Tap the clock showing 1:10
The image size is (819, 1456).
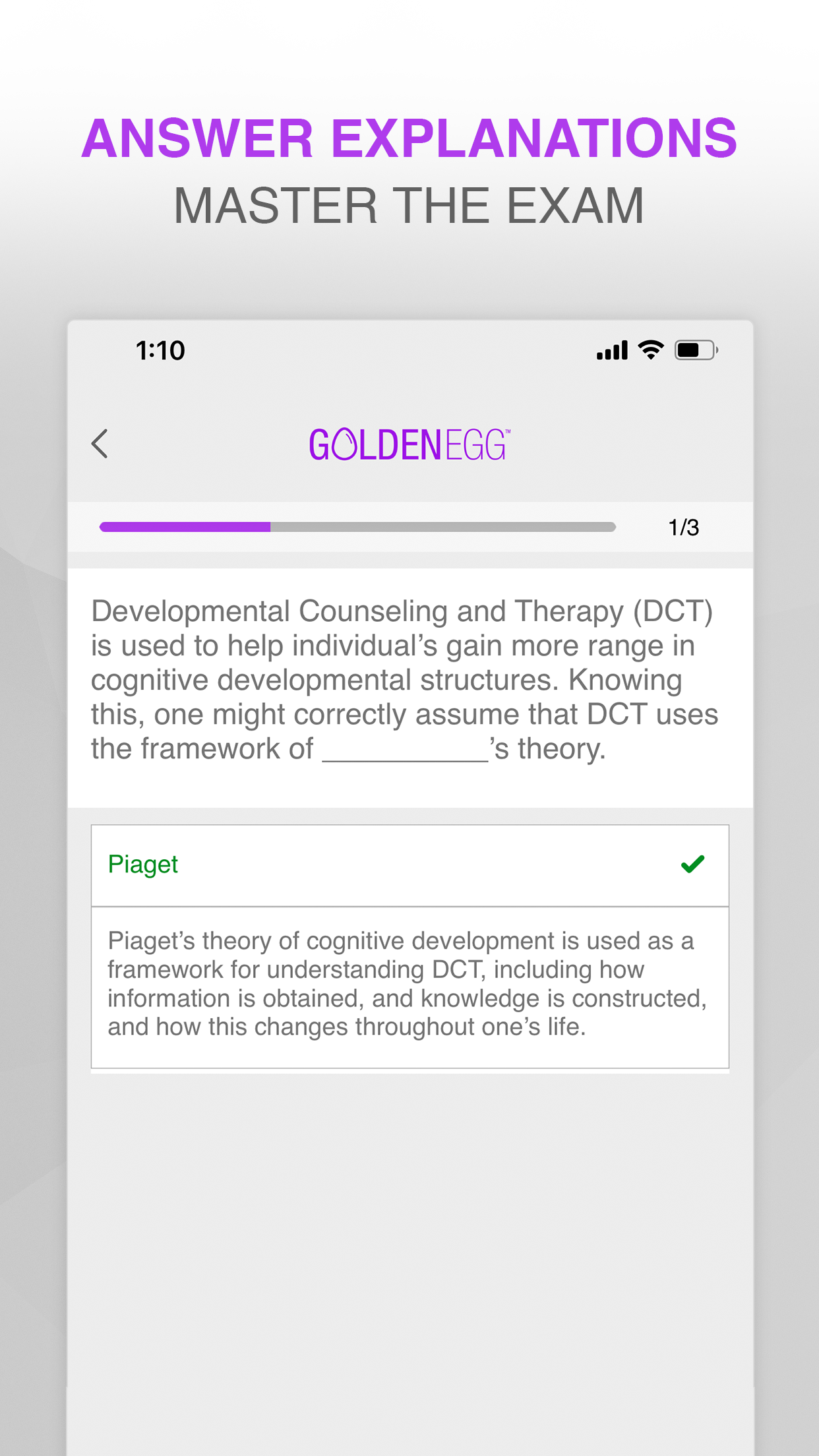[x=160, y=351]
